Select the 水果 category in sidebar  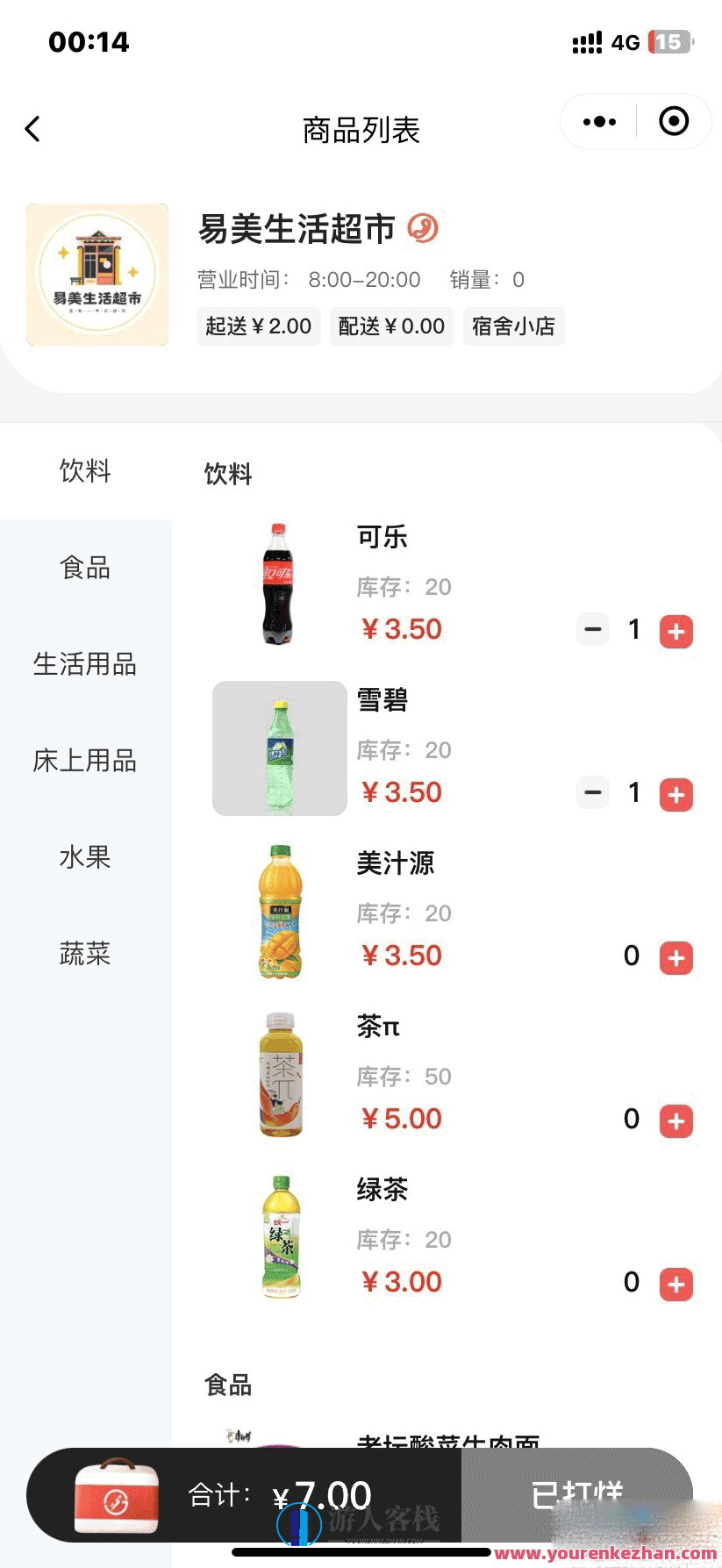click(x=85, y=858)
